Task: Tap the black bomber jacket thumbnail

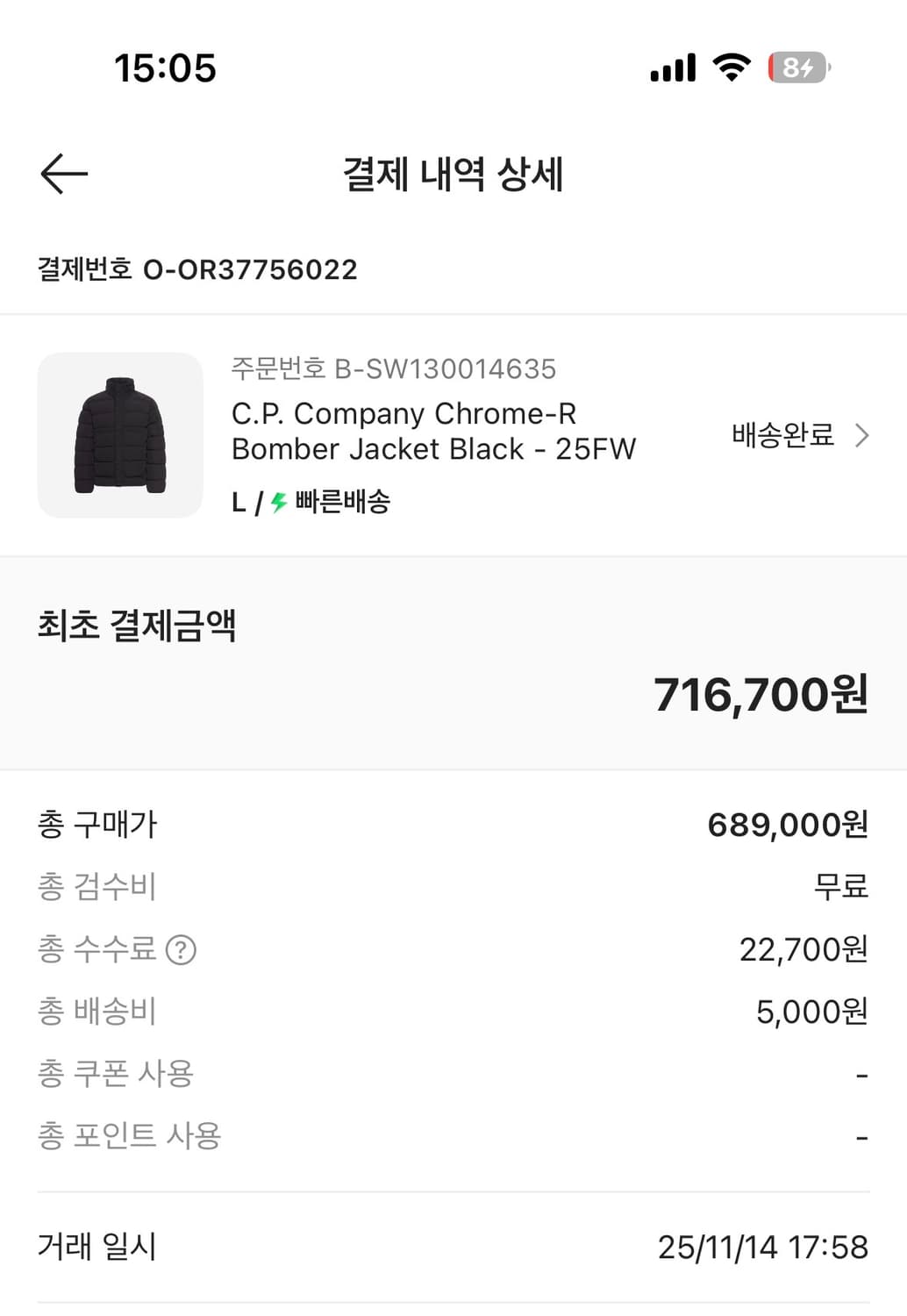Action: point(120,433)
